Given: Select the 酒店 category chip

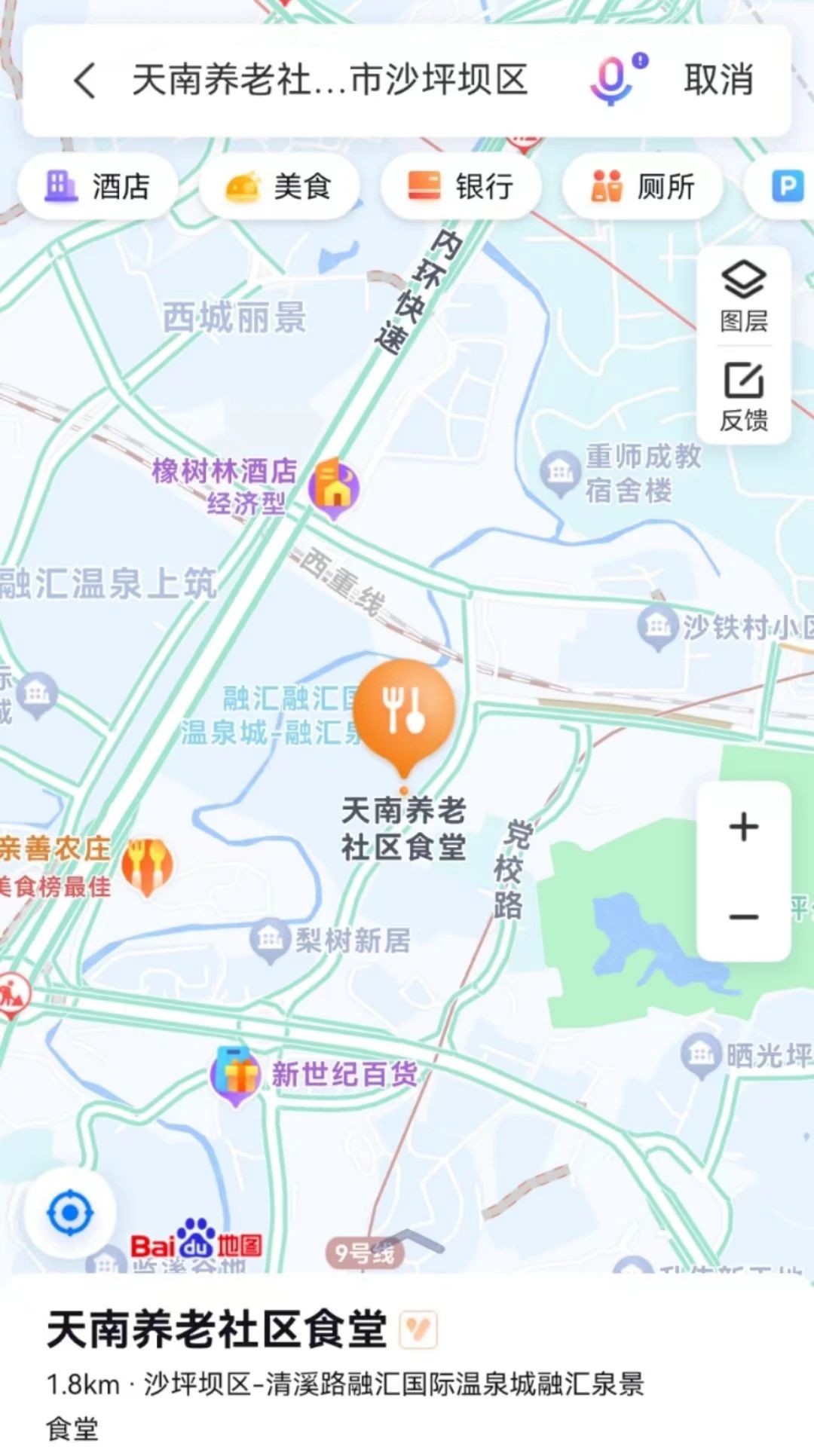Looking at the screenshot, I should pos(99,186).
